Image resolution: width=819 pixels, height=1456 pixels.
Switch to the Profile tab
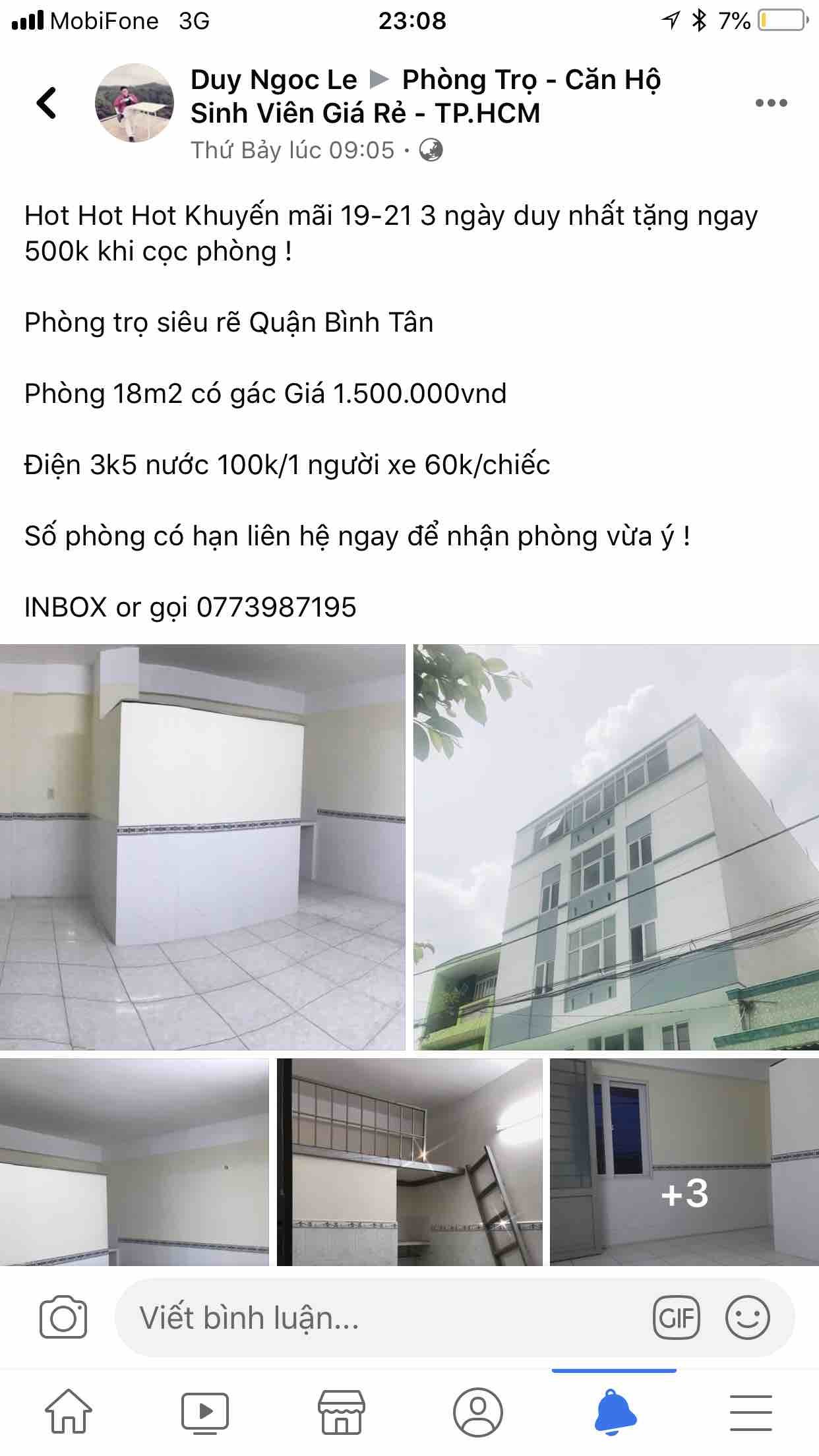click(x=478, y=1411)
